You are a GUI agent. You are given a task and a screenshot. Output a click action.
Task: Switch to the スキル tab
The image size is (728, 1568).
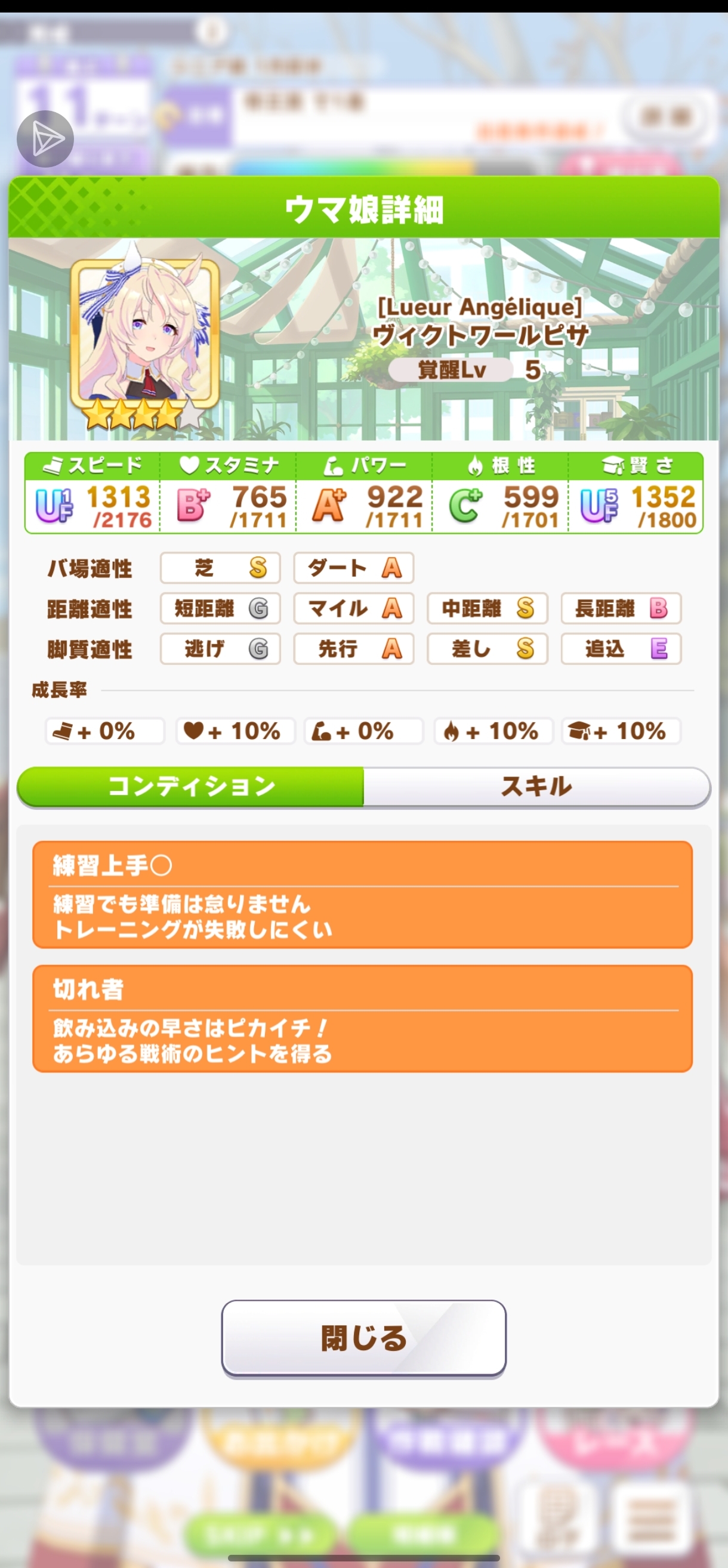pyautogui.click(x=536, y=787)
